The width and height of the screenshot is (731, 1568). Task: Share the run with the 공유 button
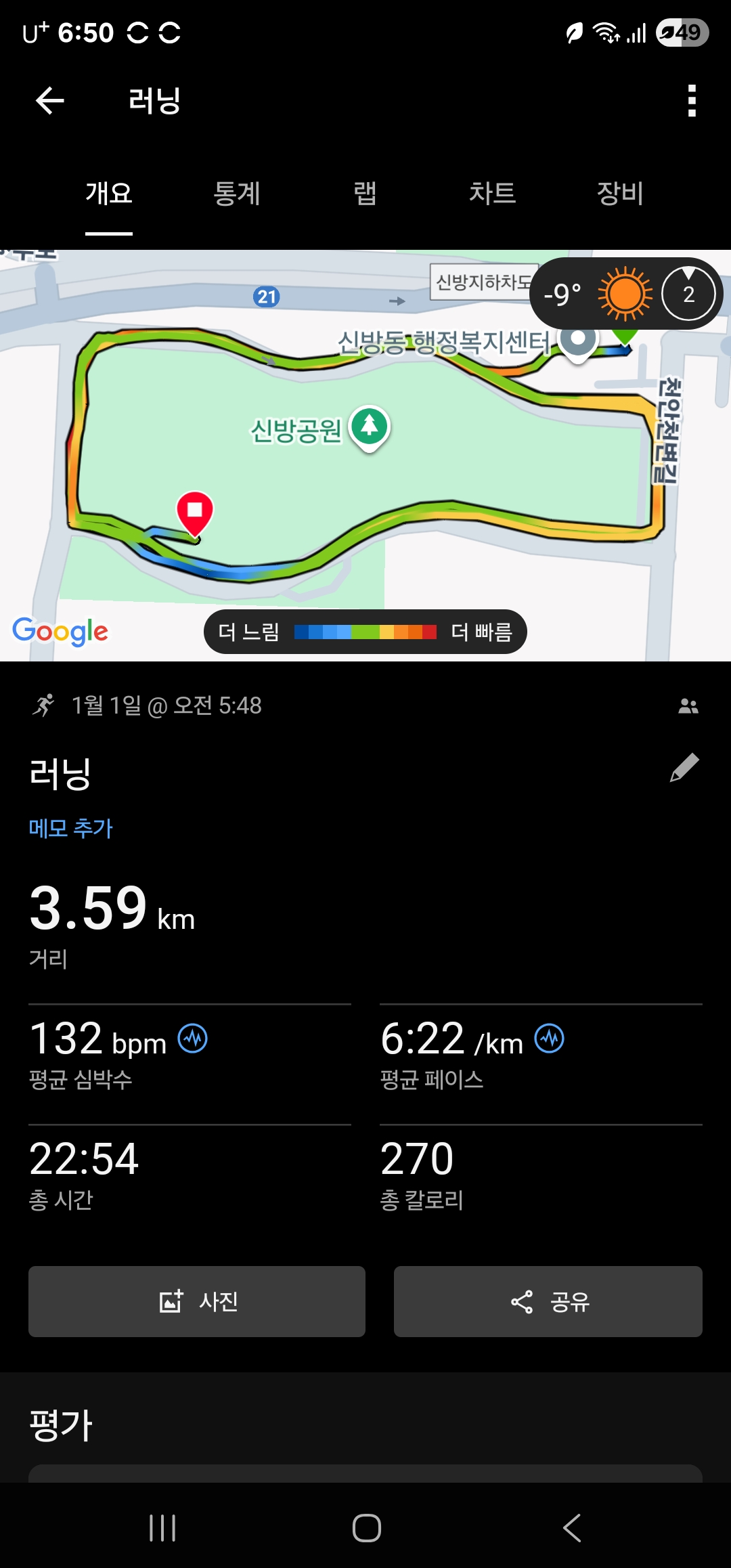point(548,1301)
